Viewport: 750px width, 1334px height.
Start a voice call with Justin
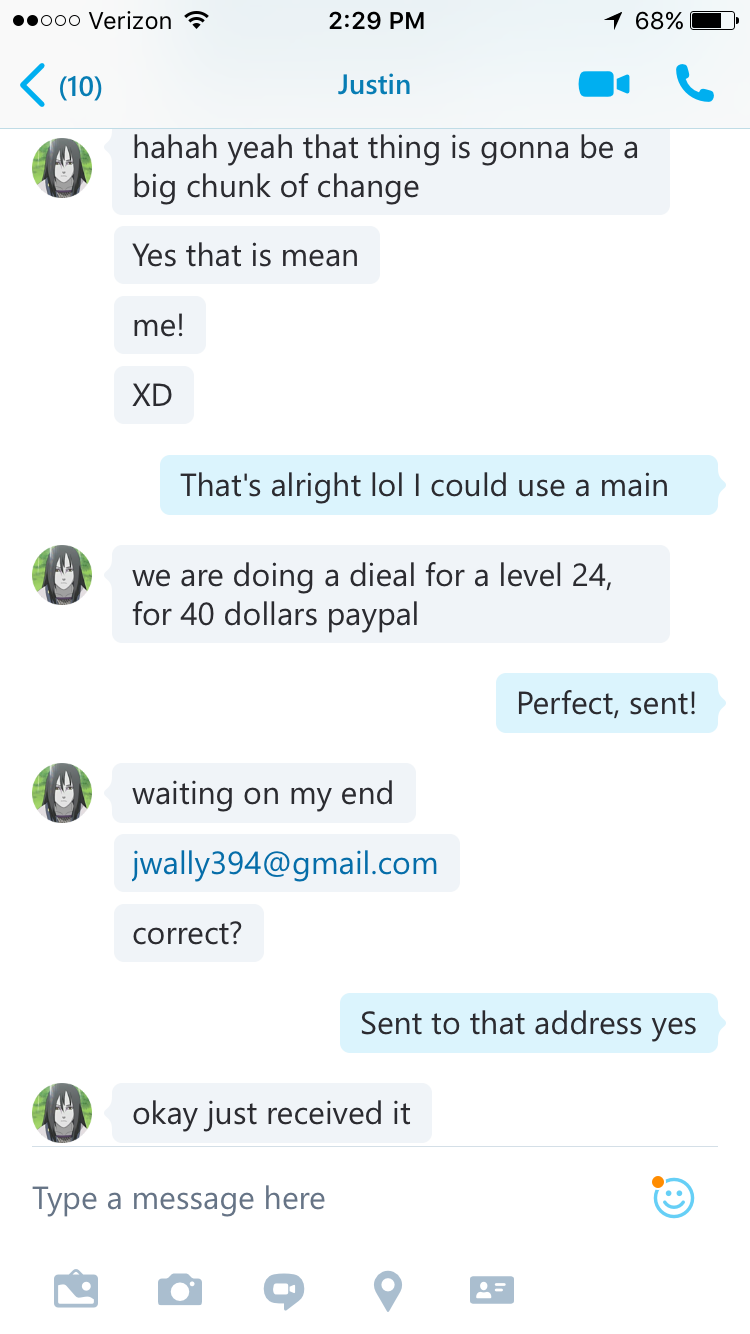pos(694,85)
